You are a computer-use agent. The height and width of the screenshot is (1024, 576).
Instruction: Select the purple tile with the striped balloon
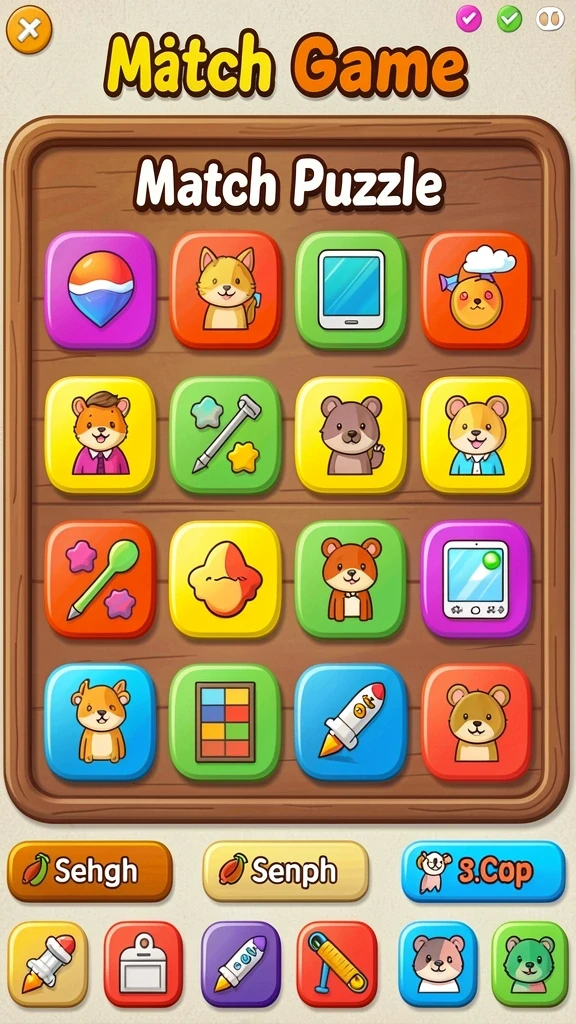click(x=101, y=290)
